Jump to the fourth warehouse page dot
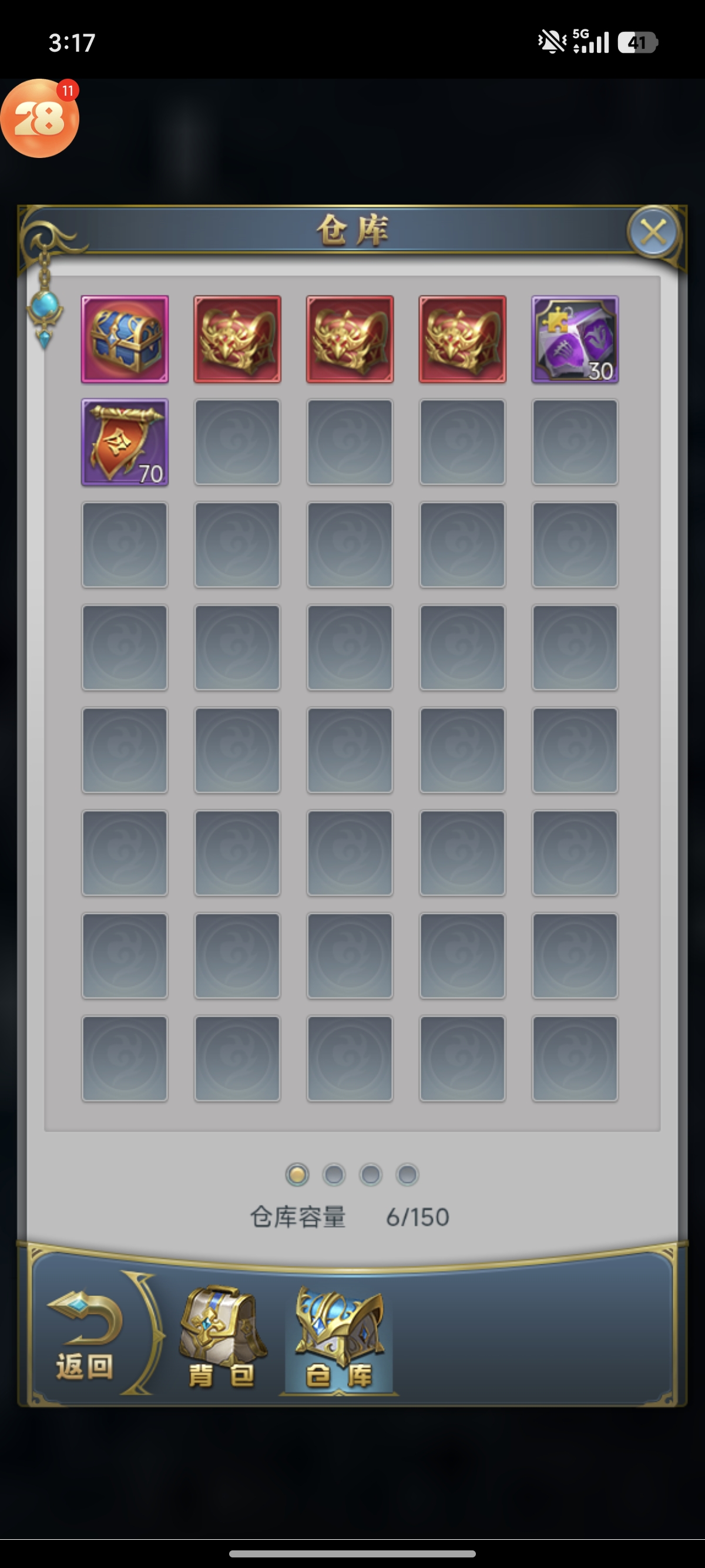705x1568 pixels. (x=407, y=1174)
